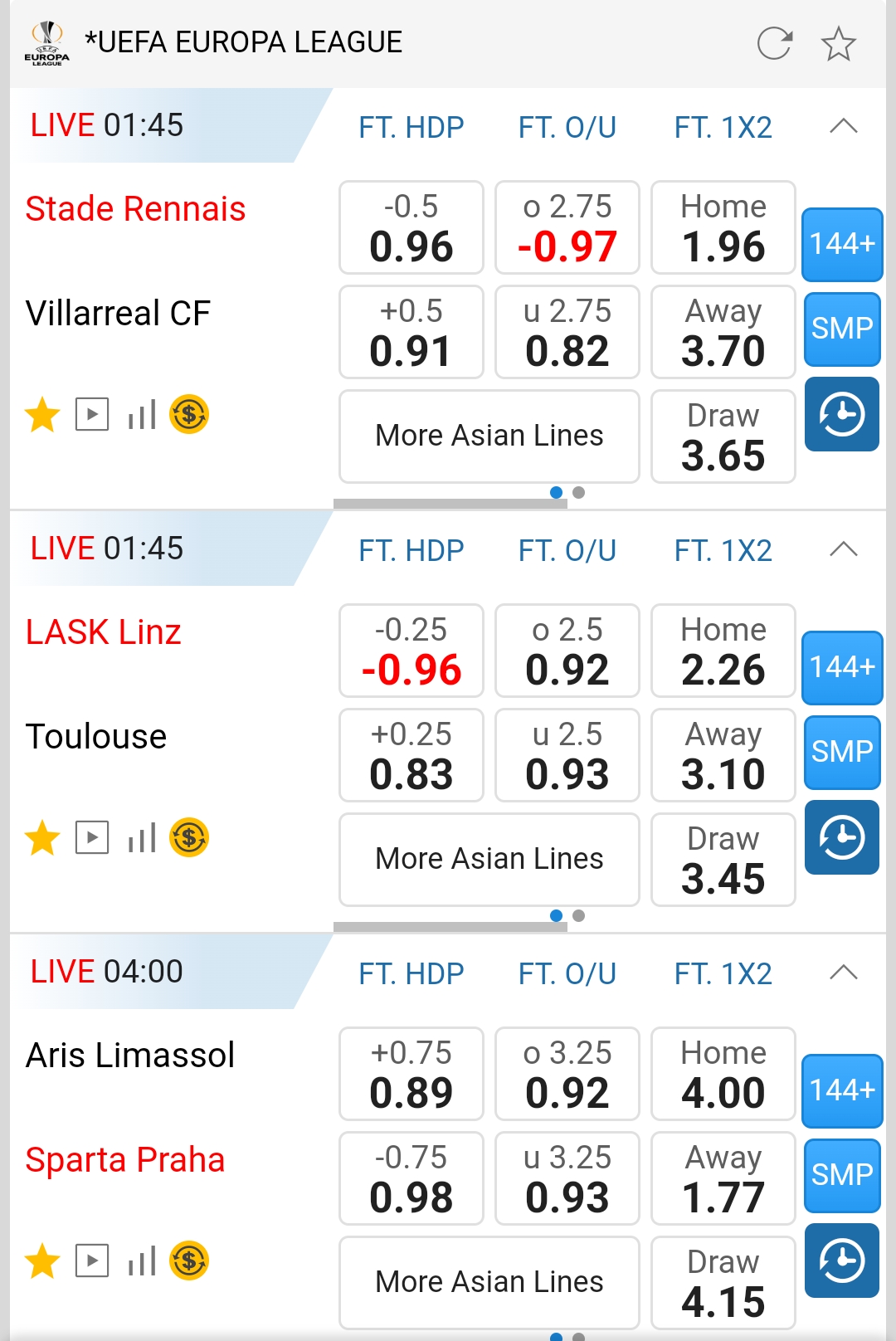Toggle favorite star for Aris Limassol match
896x1341 pixels.
click(42, 1261)
